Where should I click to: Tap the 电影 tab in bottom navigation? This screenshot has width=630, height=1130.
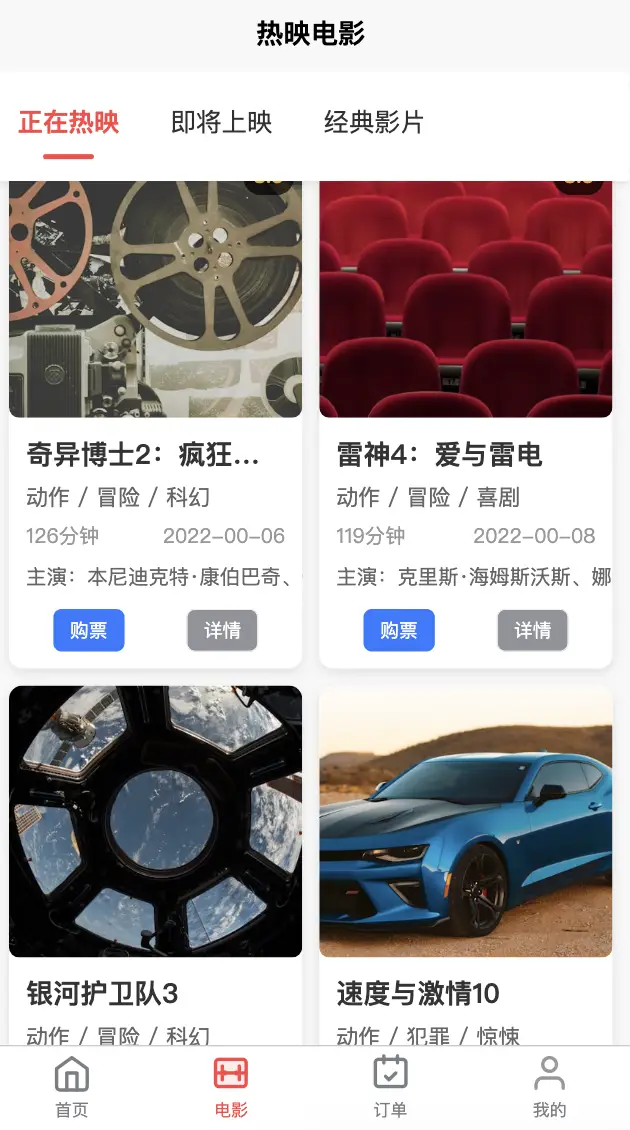point(231,1087)
